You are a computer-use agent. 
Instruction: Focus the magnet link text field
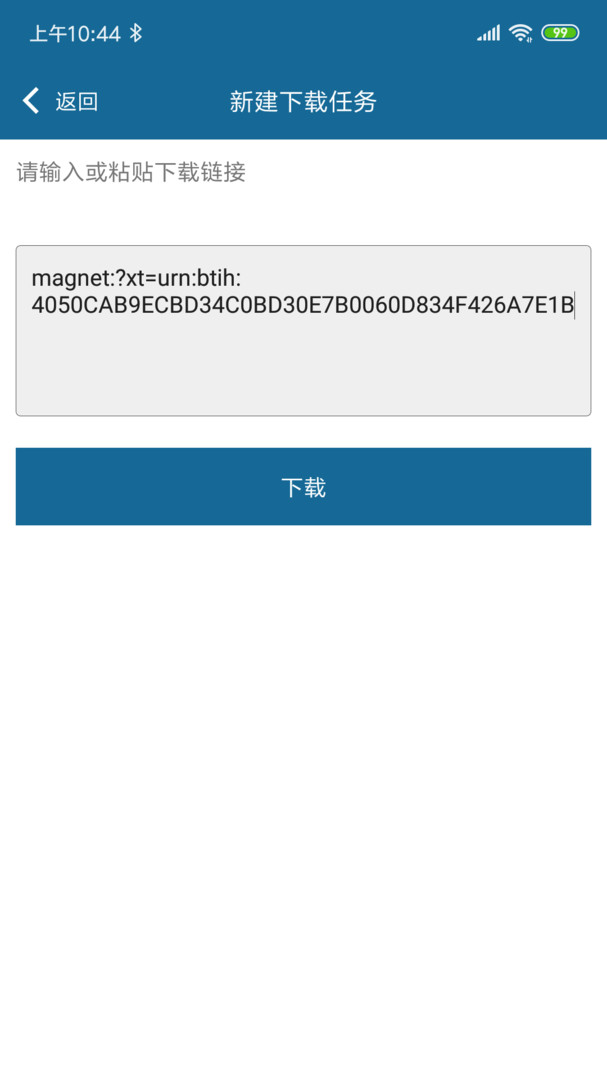click(303, 331)
